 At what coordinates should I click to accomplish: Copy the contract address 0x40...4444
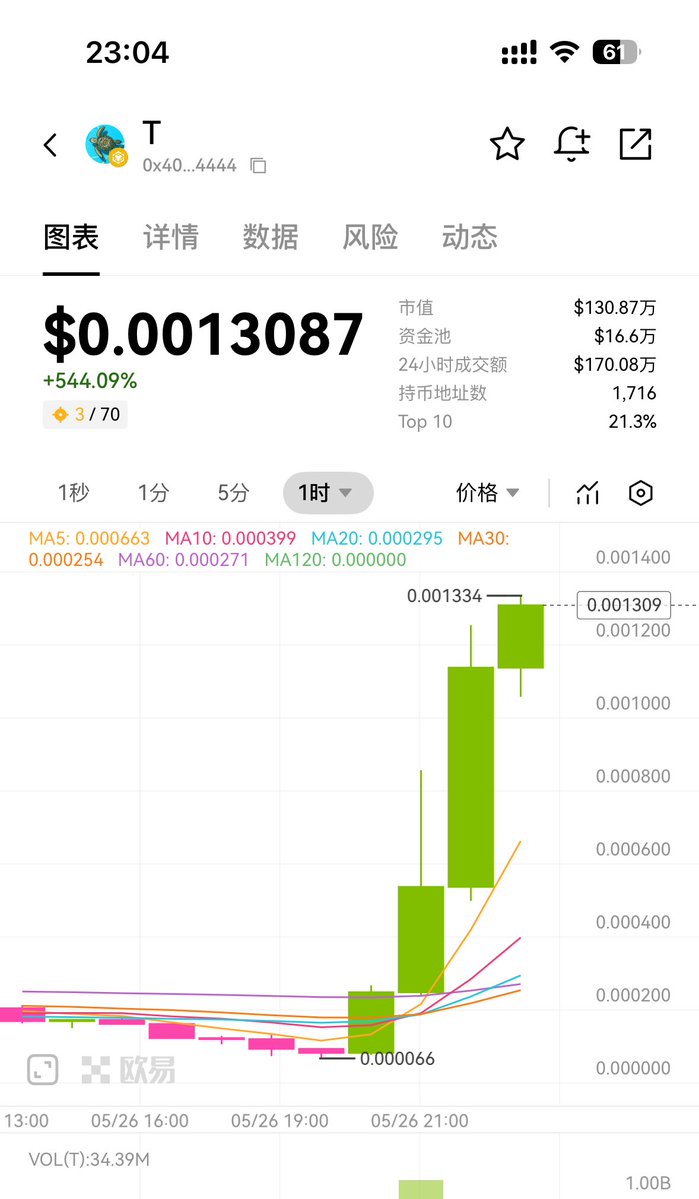click(258, 166)
